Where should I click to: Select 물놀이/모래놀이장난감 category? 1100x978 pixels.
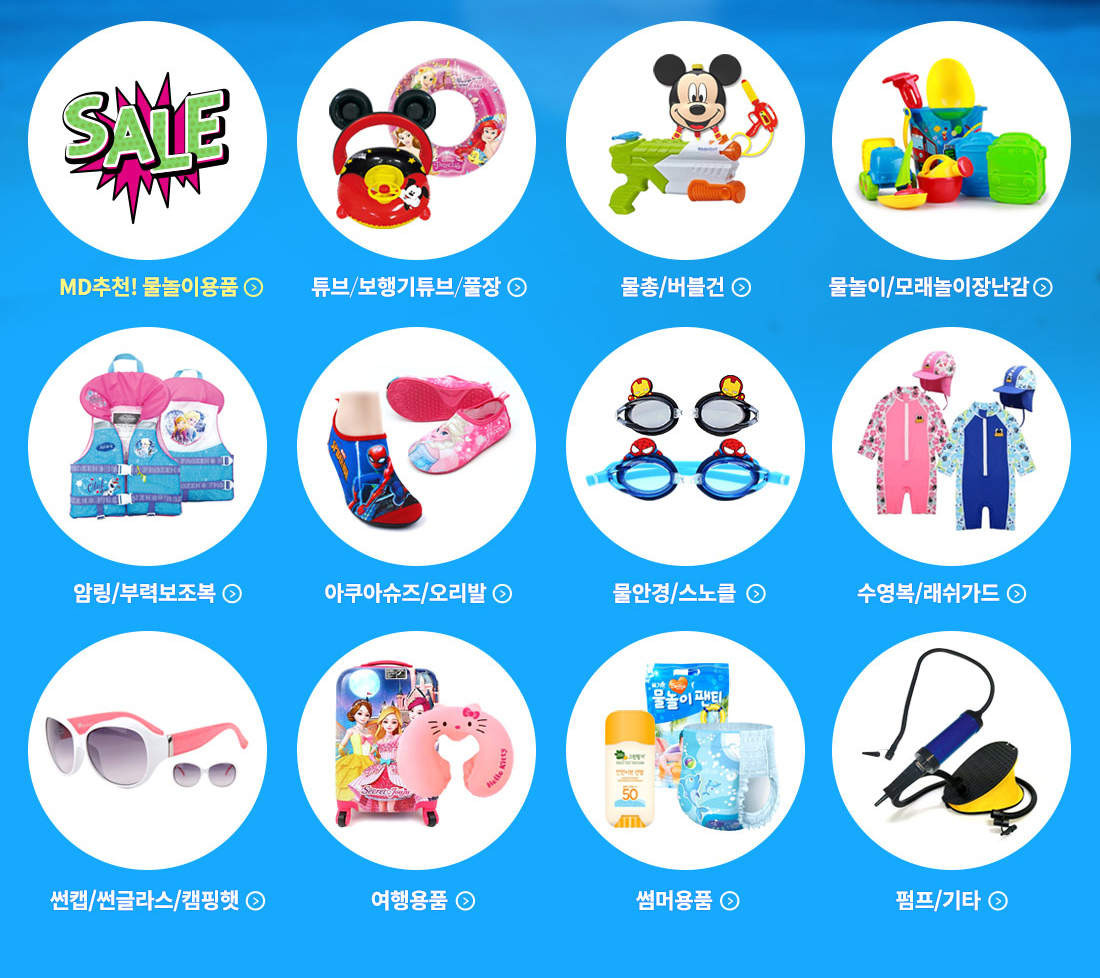point(940,288)
